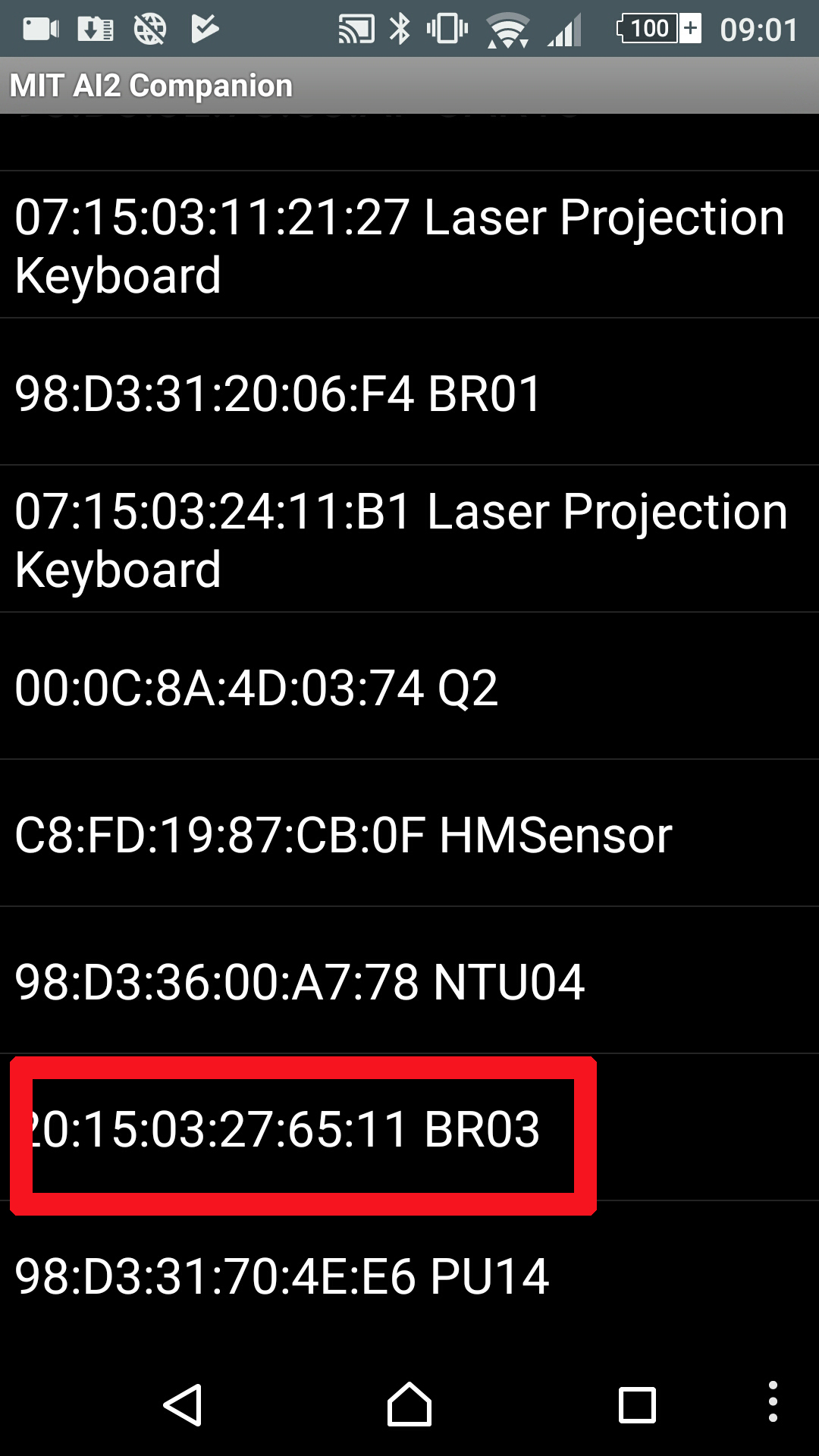The height and width of the screenshot is (1456, 819).
Task: Pick the 98:D3:31:70:4E:E6 PU14 device
Action: 409,1275
